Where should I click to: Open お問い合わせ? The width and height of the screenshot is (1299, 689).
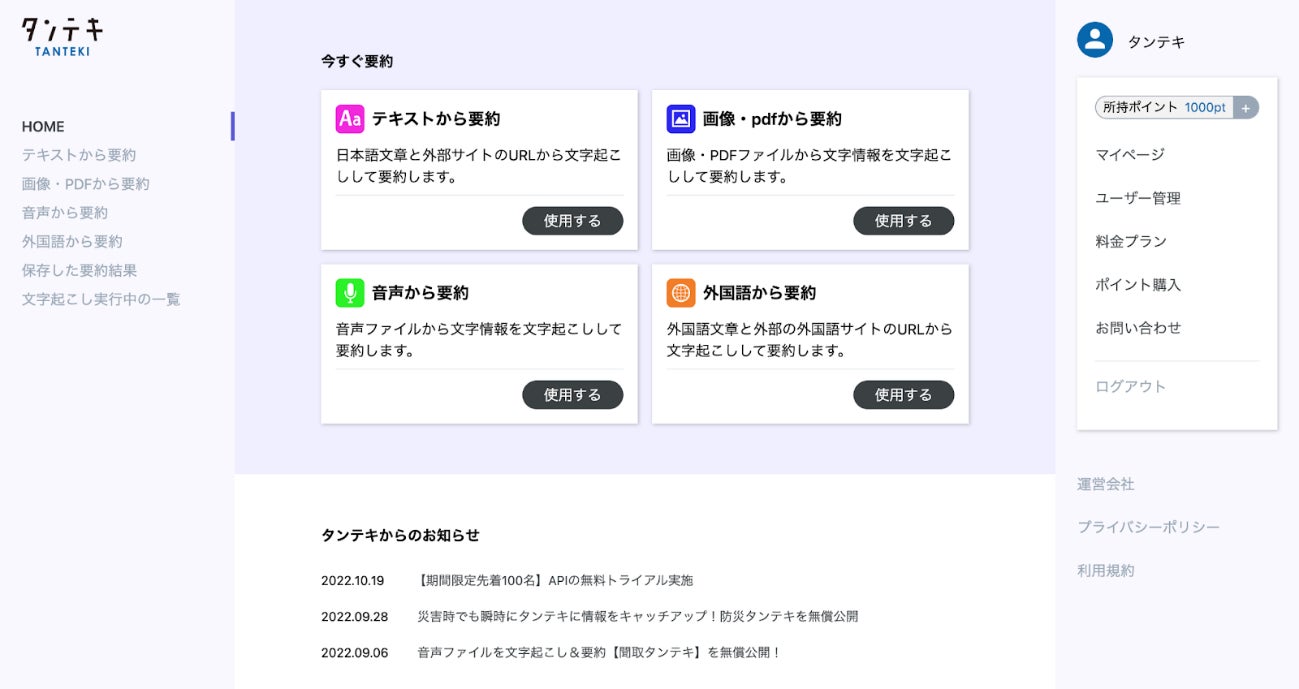coord(1138,328)
